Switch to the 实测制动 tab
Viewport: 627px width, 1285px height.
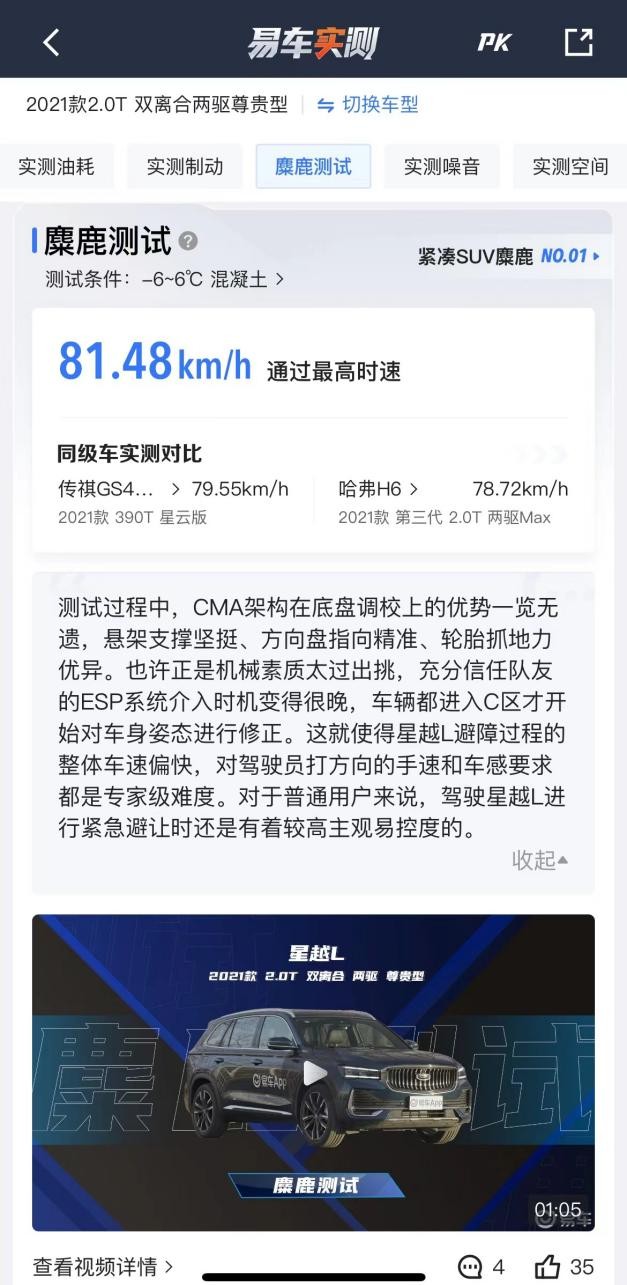click(x=185, y=167)
